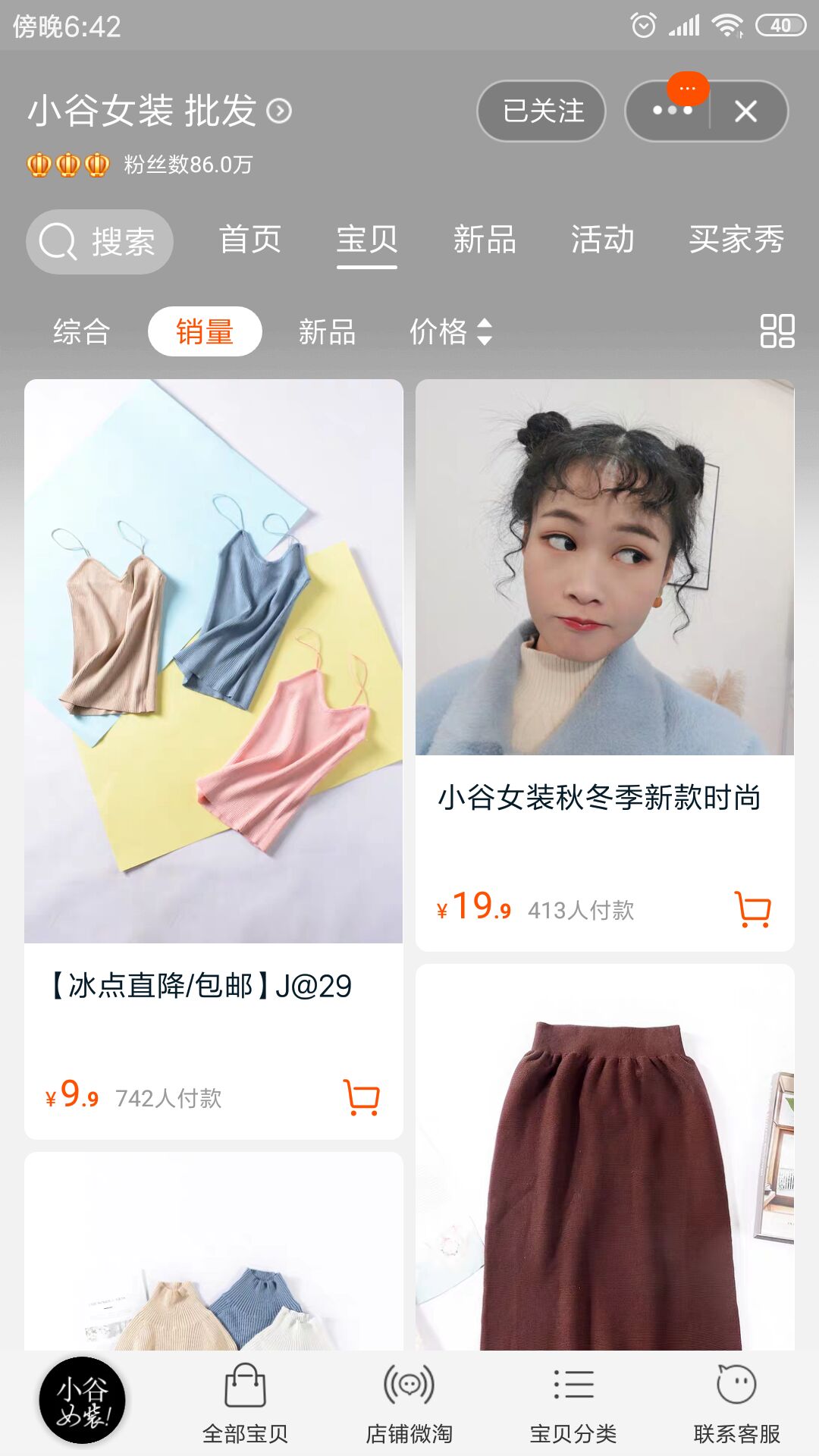The image size is (819, 1456).
Task: Open the 首页 shop homepage
Action: click(250, 241)
